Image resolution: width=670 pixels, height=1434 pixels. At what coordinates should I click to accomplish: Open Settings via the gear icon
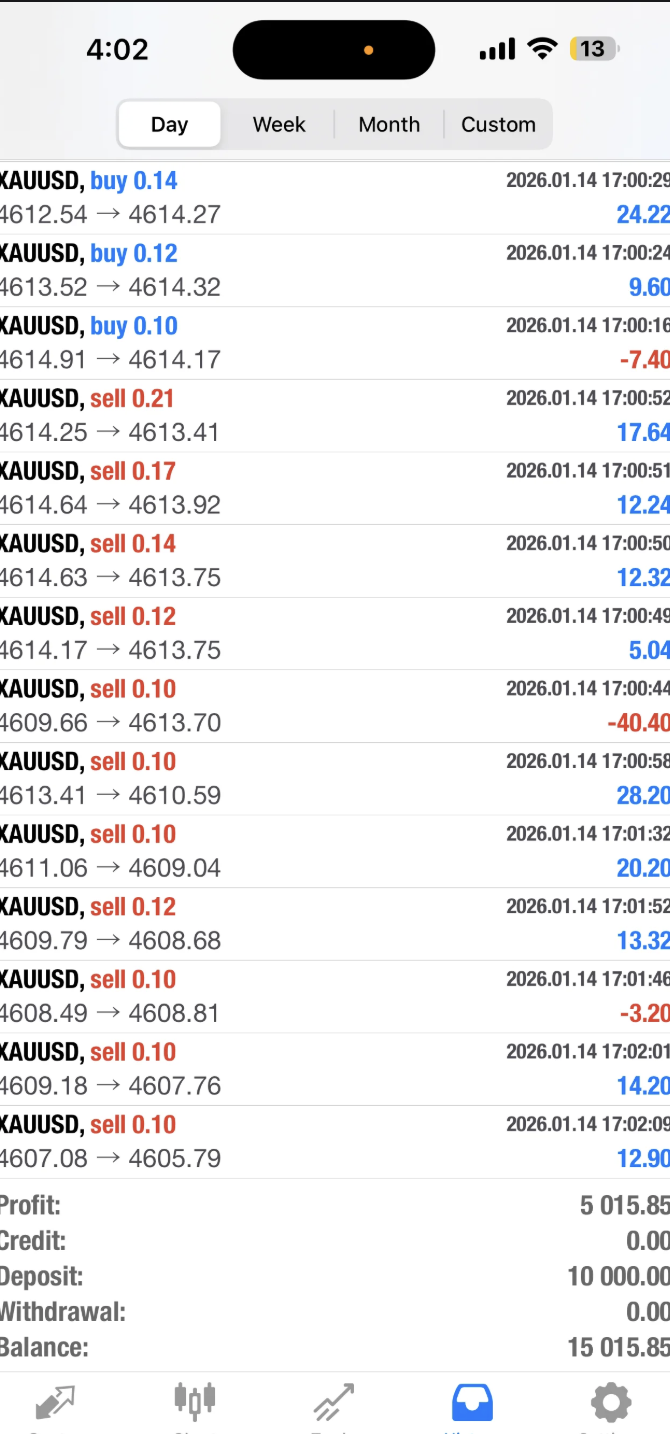point(611,1402)
